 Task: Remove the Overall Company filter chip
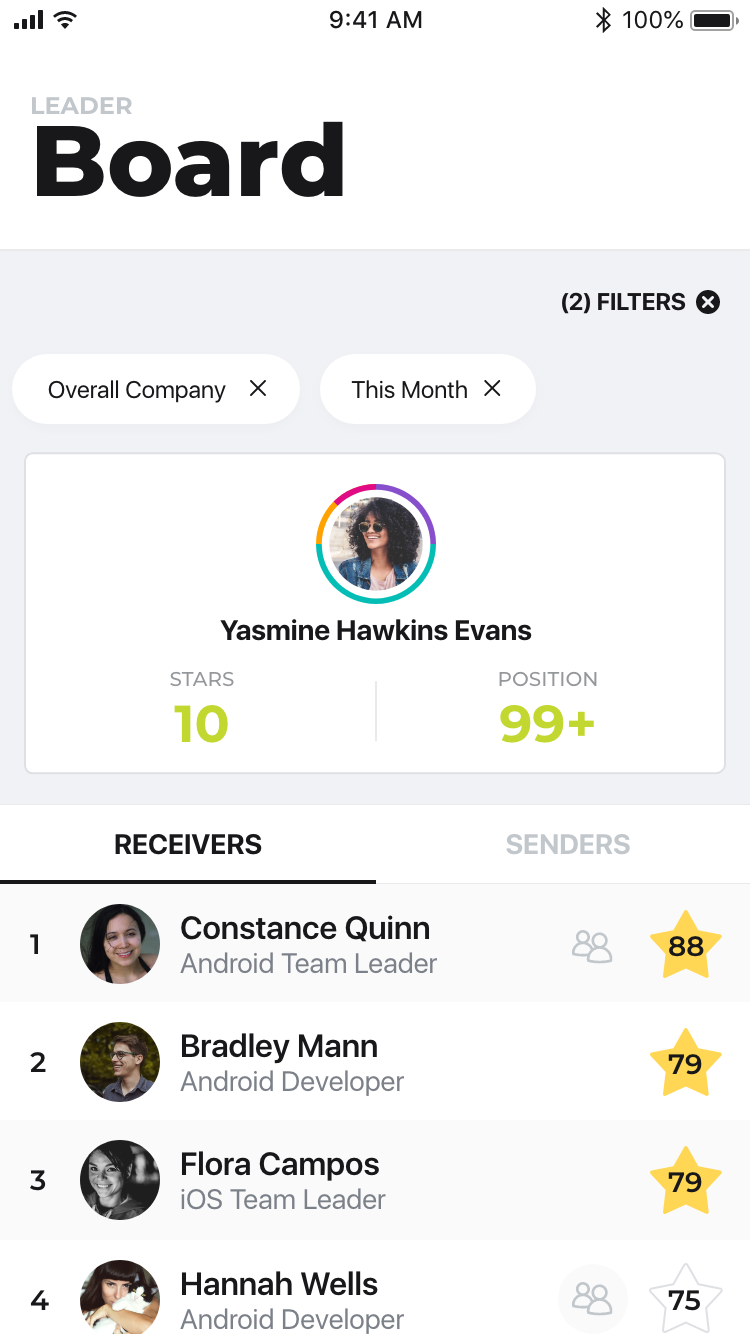tap(258, 389)
